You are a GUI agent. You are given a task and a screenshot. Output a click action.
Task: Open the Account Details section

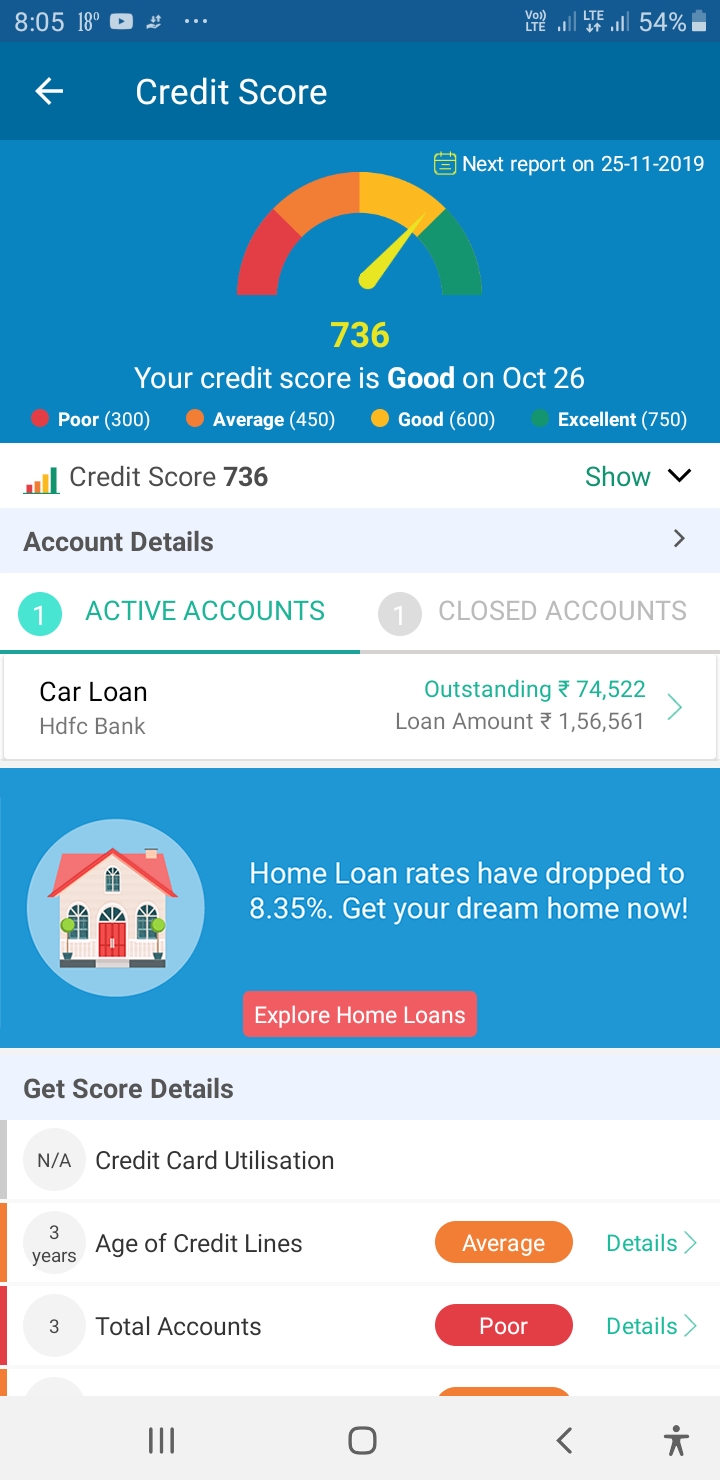[x=360, y=541]
